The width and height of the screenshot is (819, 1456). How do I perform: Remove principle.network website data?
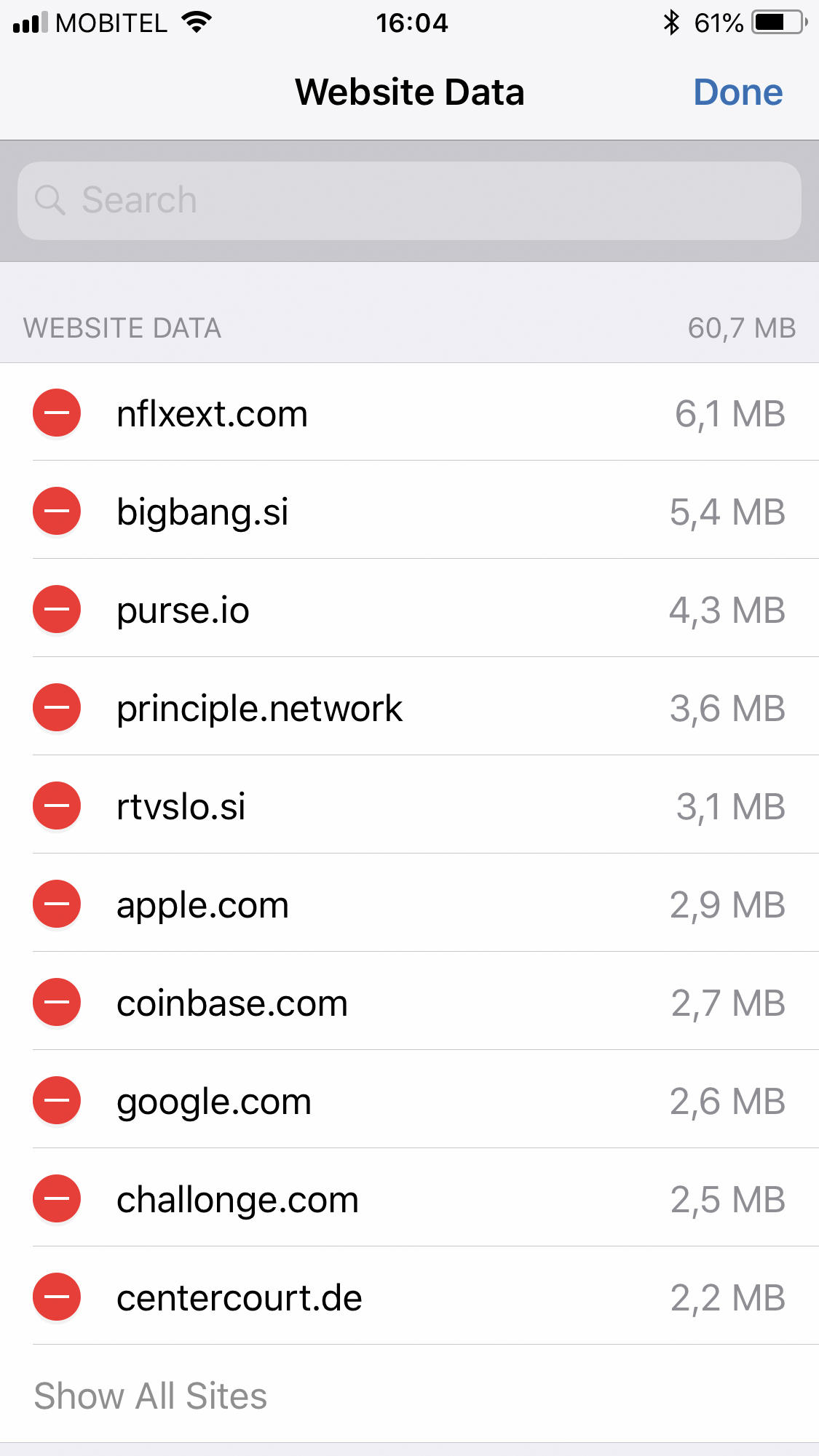[x=57, y=708]
